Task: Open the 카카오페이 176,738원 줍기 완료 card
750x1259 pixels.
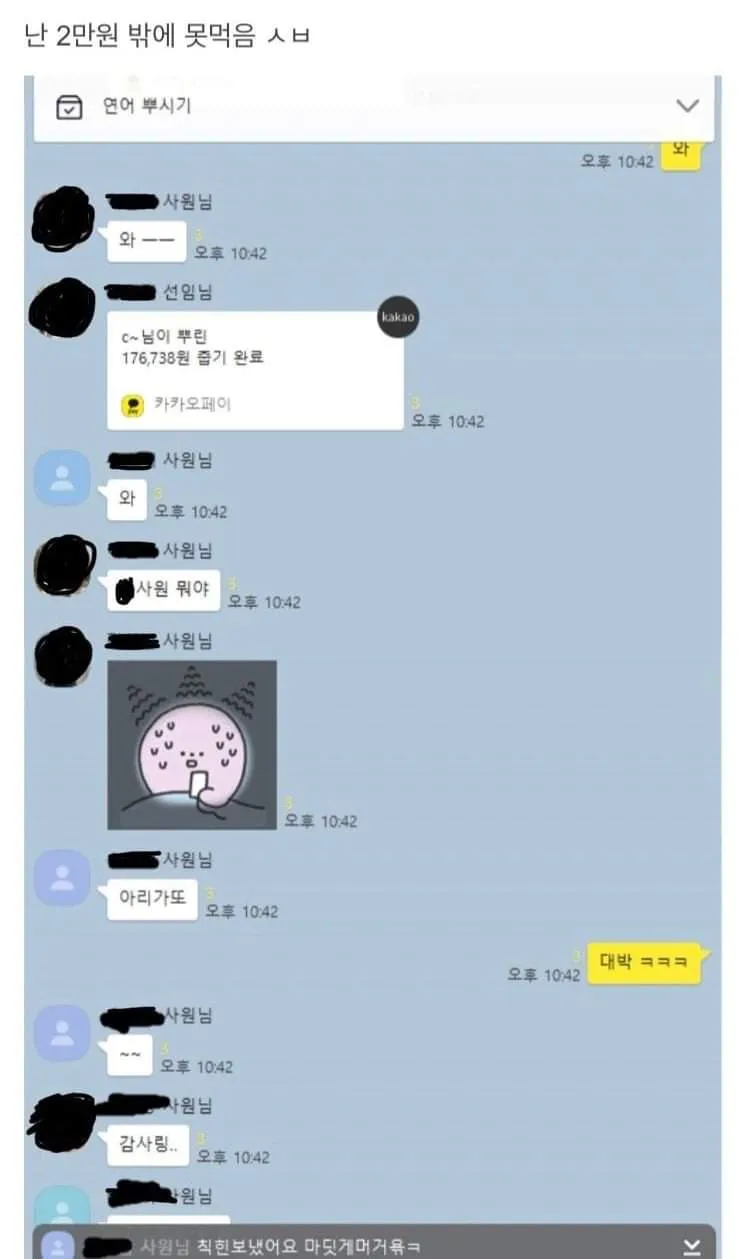Action: tap(255, 370)
